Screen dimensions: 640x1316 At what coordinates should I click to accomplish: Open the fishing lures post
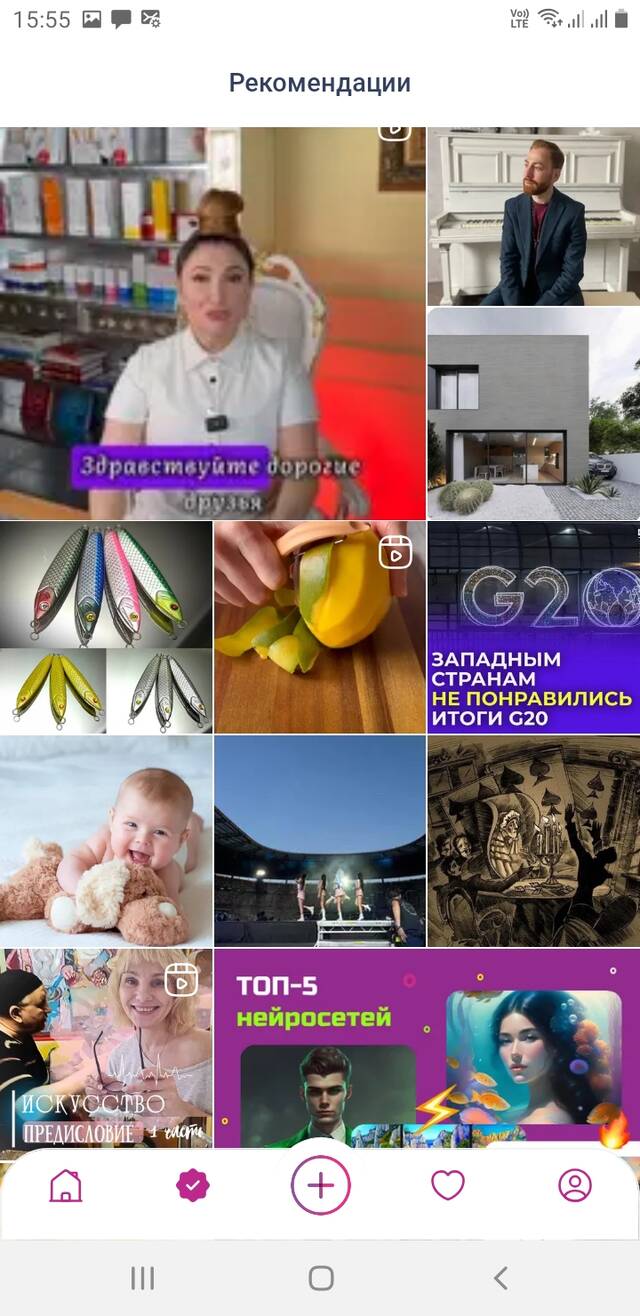coord(106,627)
